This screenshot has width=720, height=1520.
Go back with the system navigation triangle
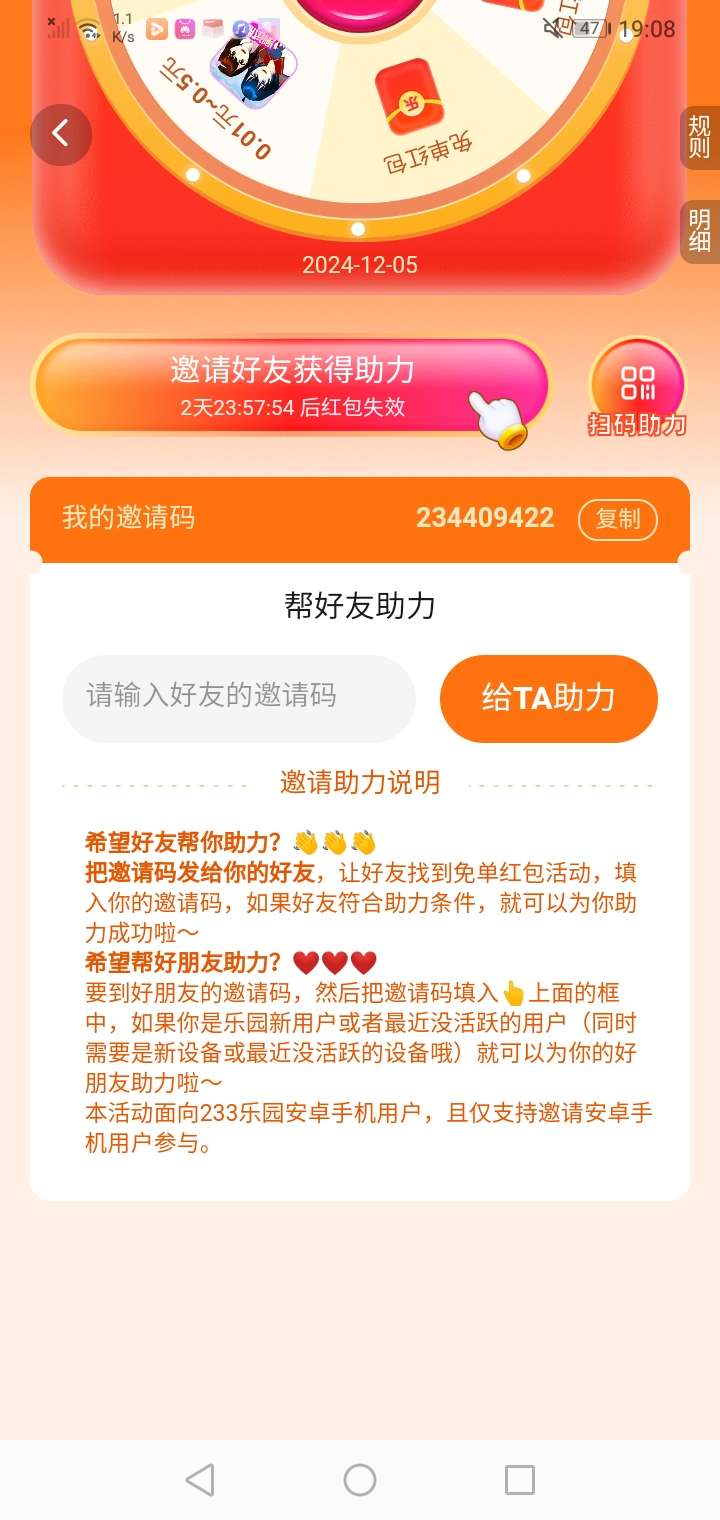click(x=200, y=1480)
